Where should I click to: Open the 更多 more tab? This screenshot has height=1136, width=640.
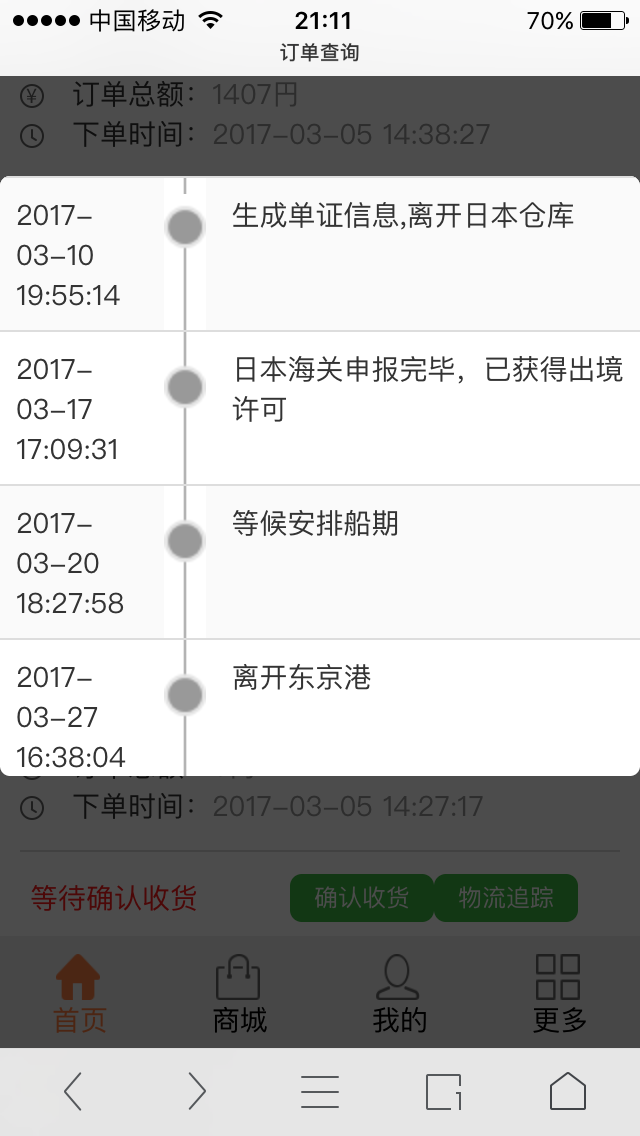click(559, 993)
